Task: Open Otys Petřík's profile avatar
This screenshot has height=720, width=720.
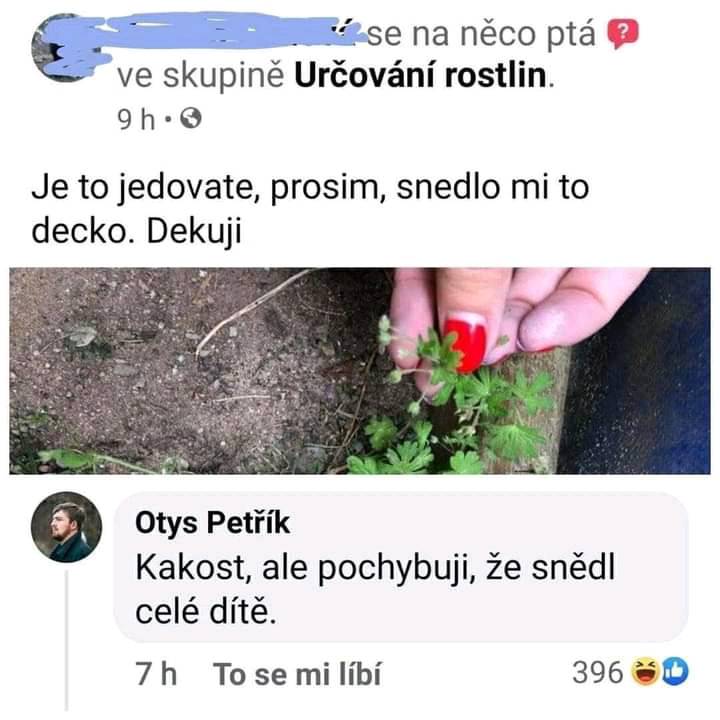Action: click(67, 530)
